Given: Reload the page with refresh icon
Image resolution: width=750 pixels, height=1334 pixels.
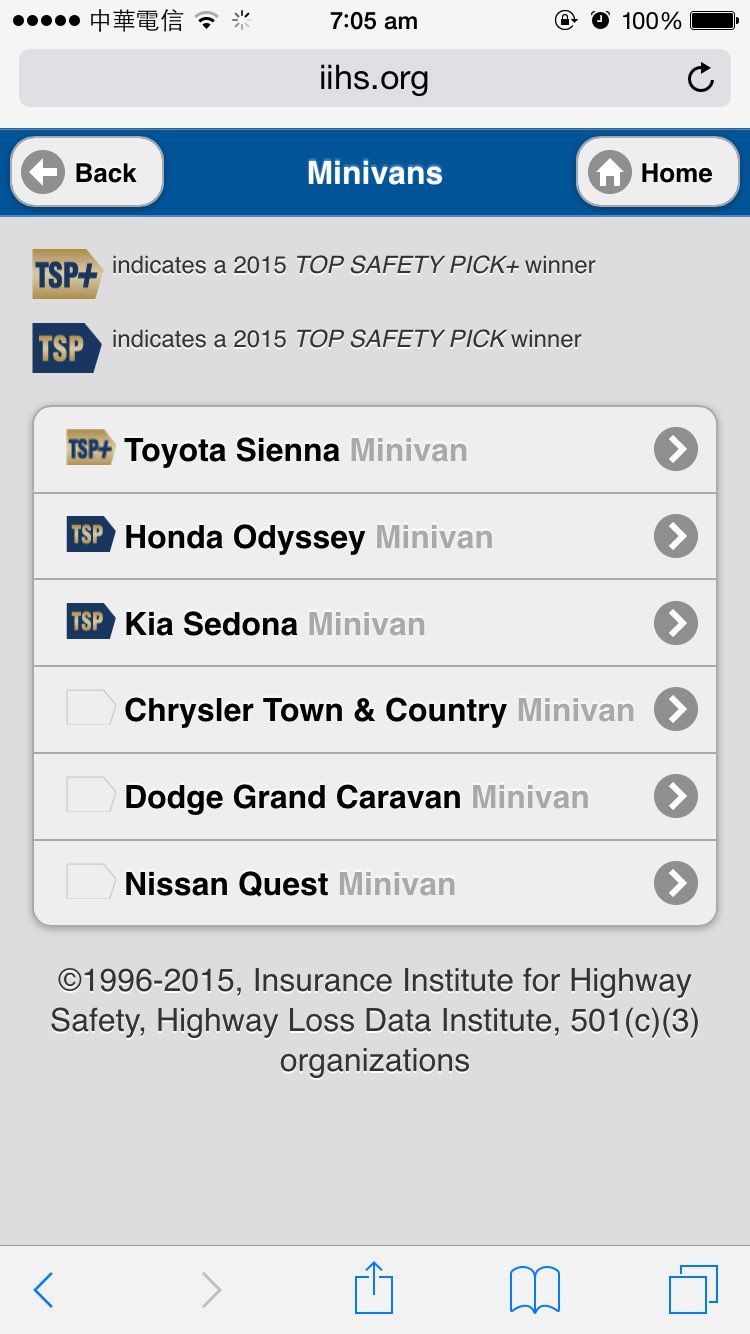Looking at the screenshot, I should pyautogui.click(x=701, y=78).
